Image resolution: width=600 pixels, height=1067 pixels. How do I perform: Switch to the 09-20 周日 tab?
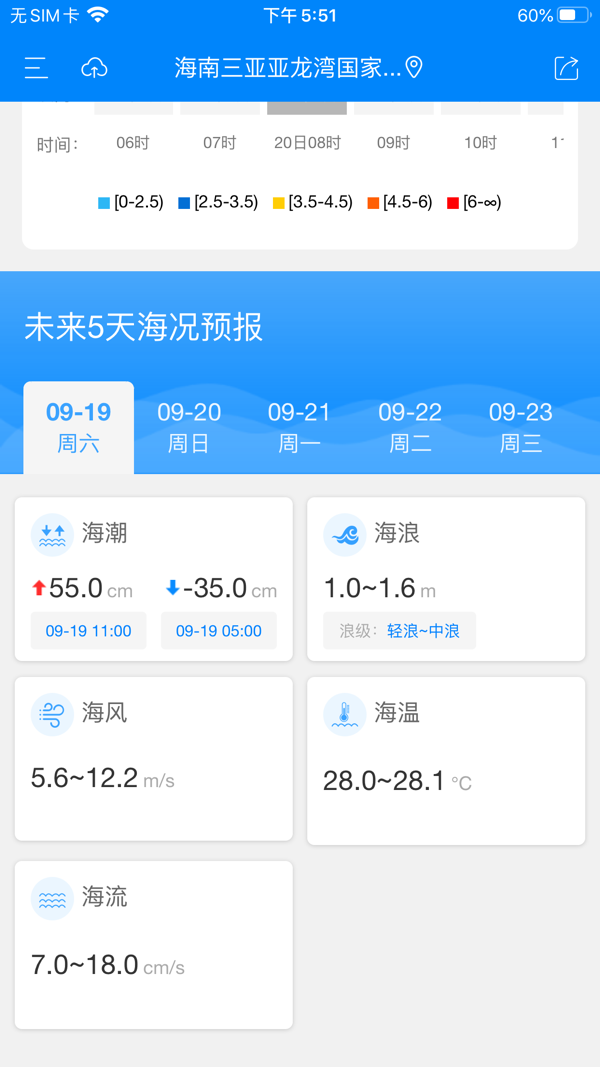(x=189, y=427)
